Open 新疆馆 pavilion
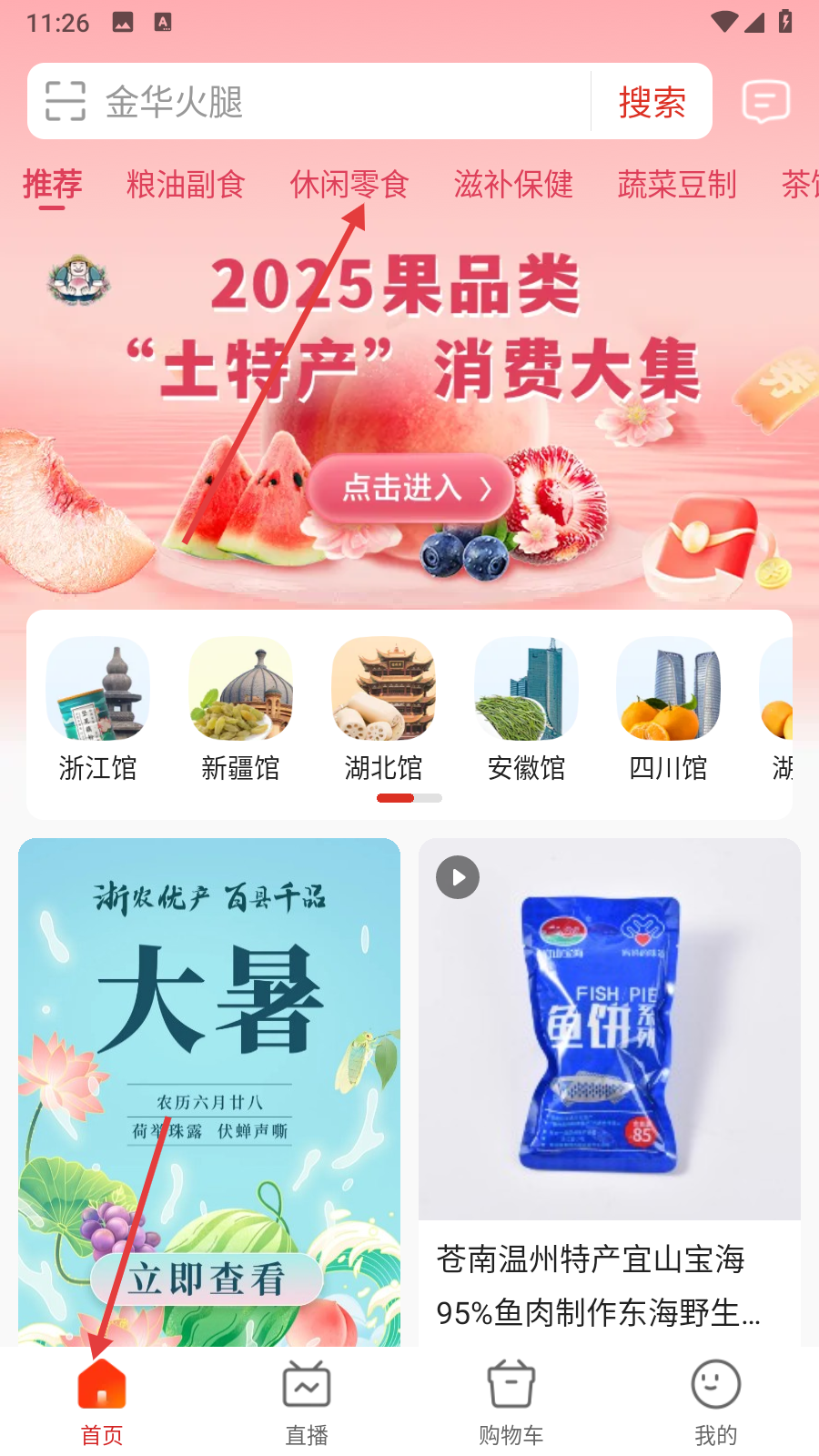The image size is (819, 1456). 240,710
